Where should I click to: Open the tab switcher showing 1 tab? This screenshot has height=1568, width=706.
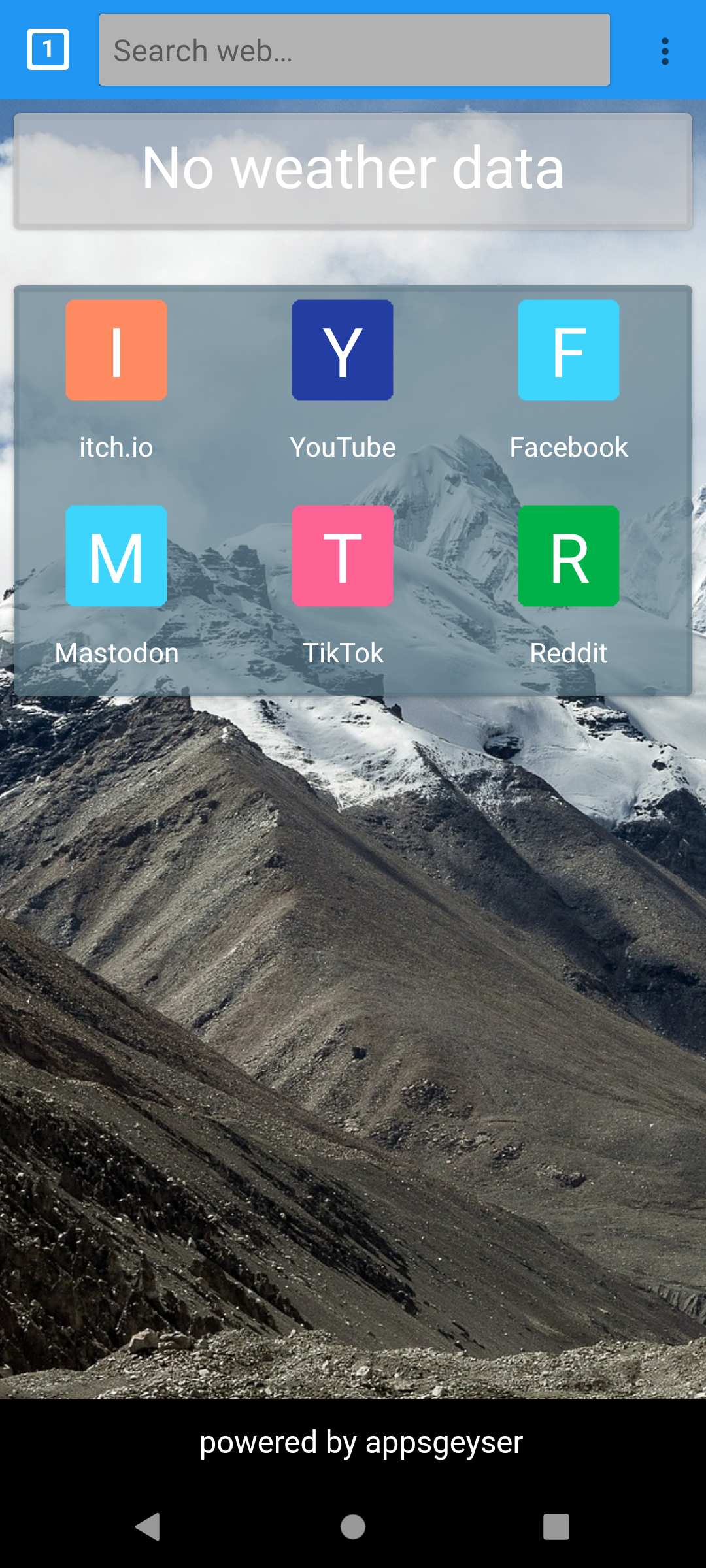coord(48,49)
